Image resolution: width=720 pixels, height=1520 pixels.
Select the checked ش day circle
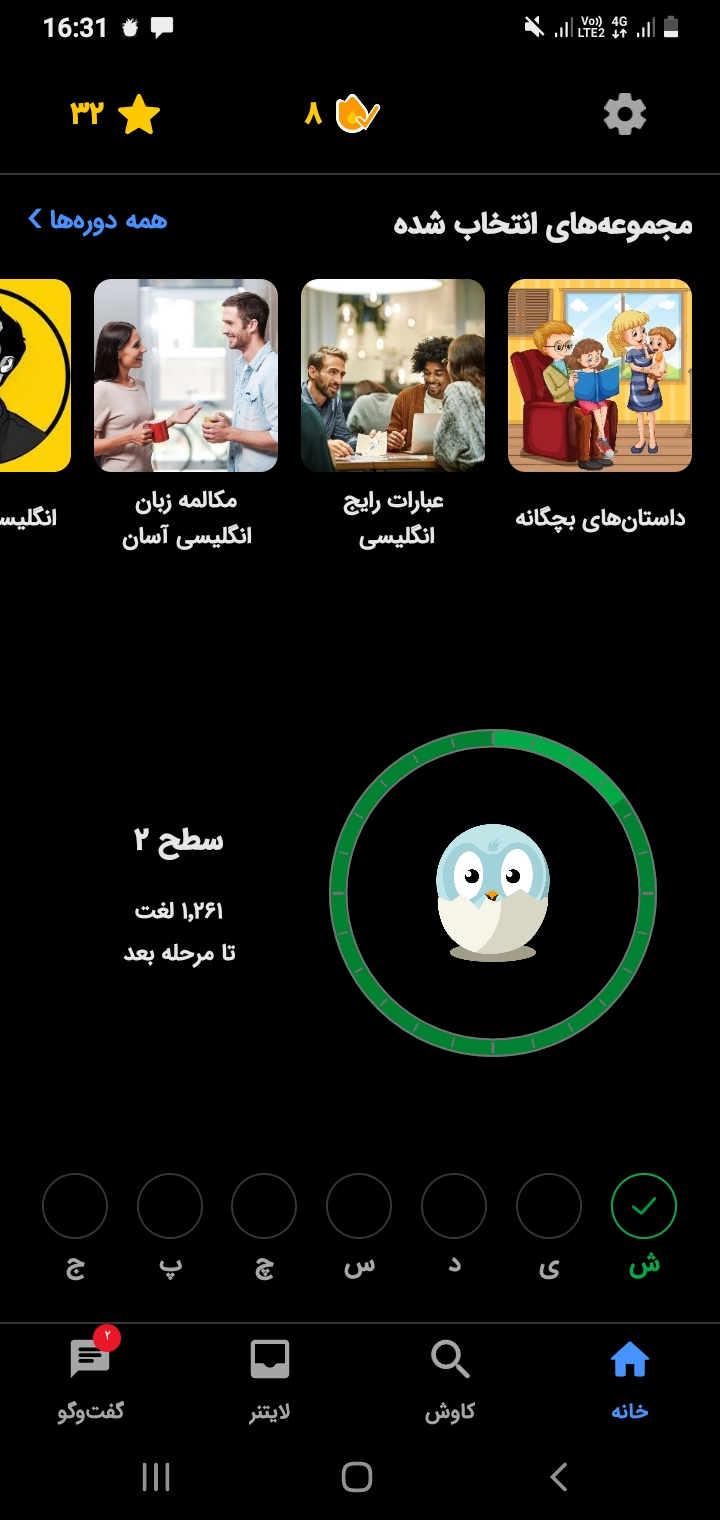click(644, 1206)
